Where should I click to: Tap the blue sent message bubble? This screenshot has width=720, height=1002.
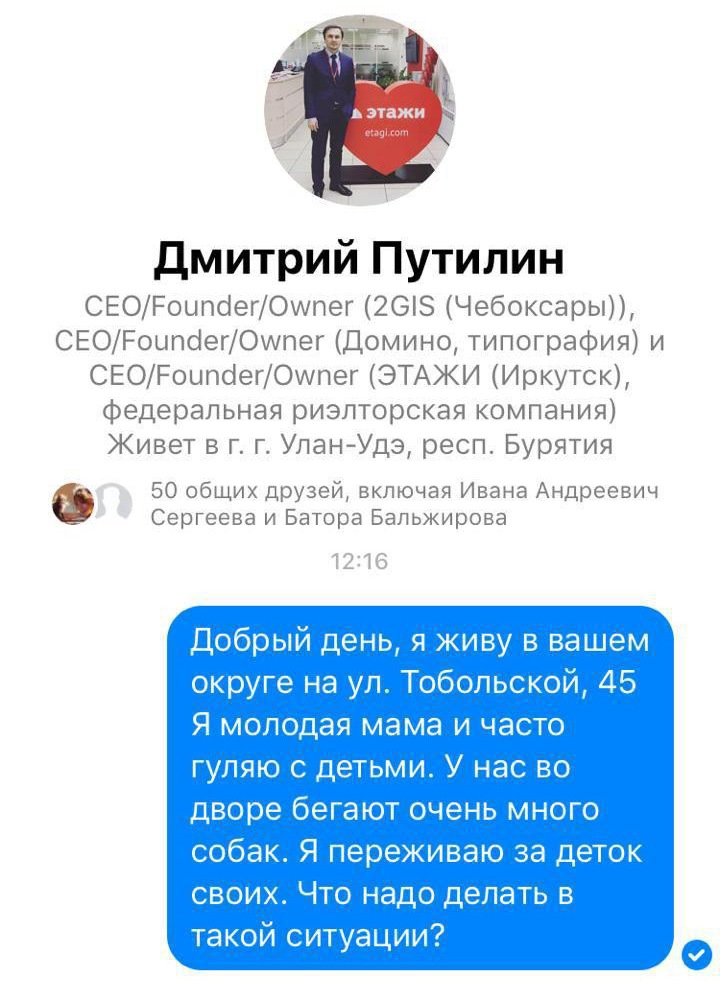click(419, 787)
